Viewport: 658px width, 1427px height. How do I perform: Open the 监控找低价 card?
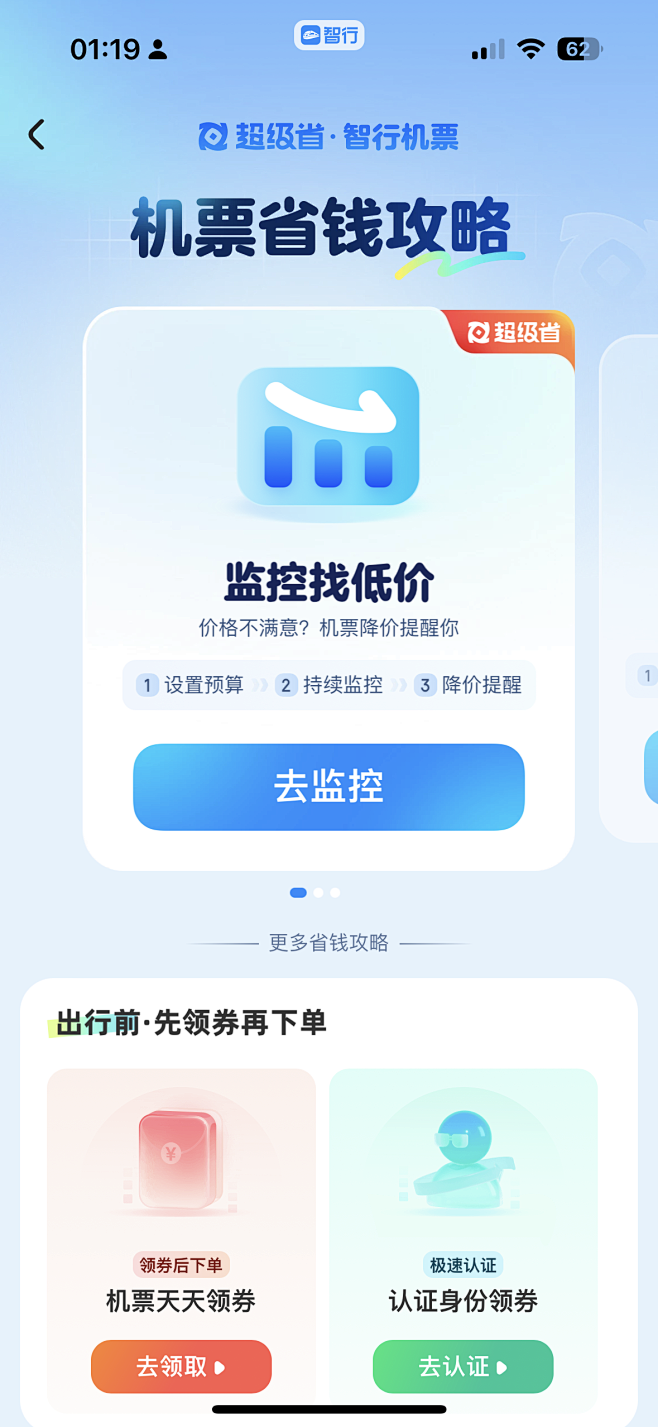pyautogui.click(x=329, y=589)
